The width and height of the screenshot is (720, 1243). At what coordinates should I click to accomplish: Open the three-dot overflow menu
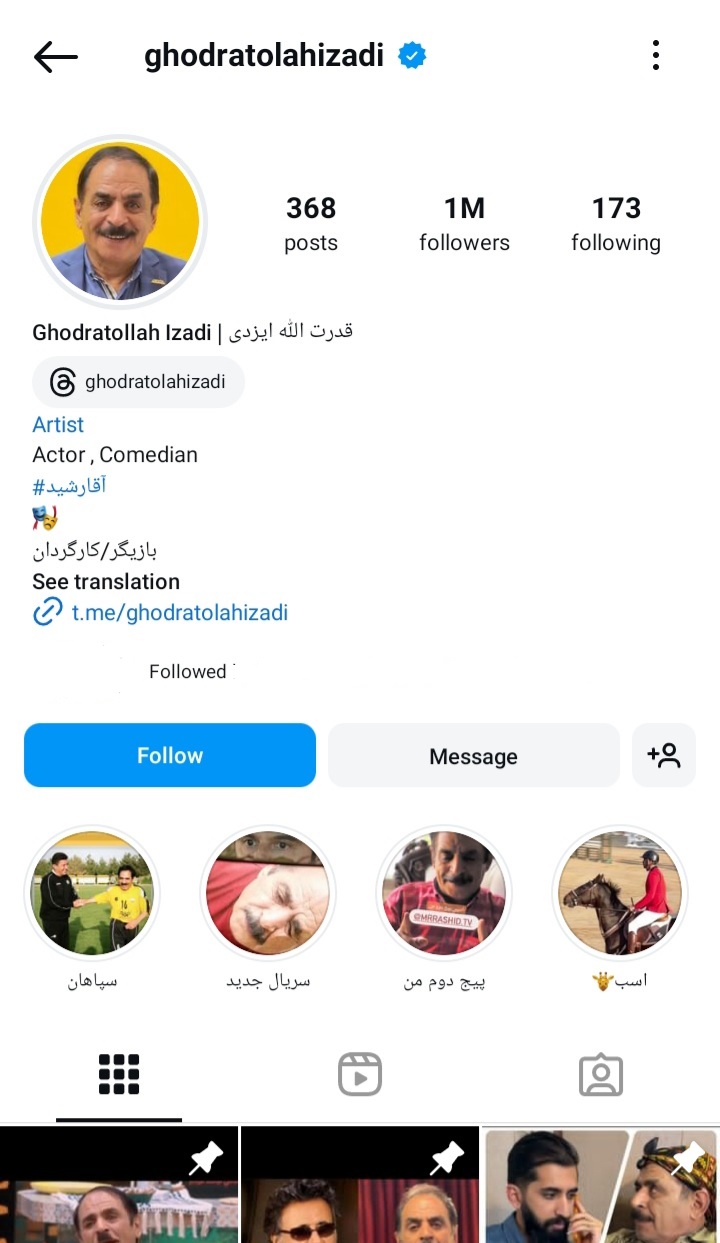tap(655, 56)
